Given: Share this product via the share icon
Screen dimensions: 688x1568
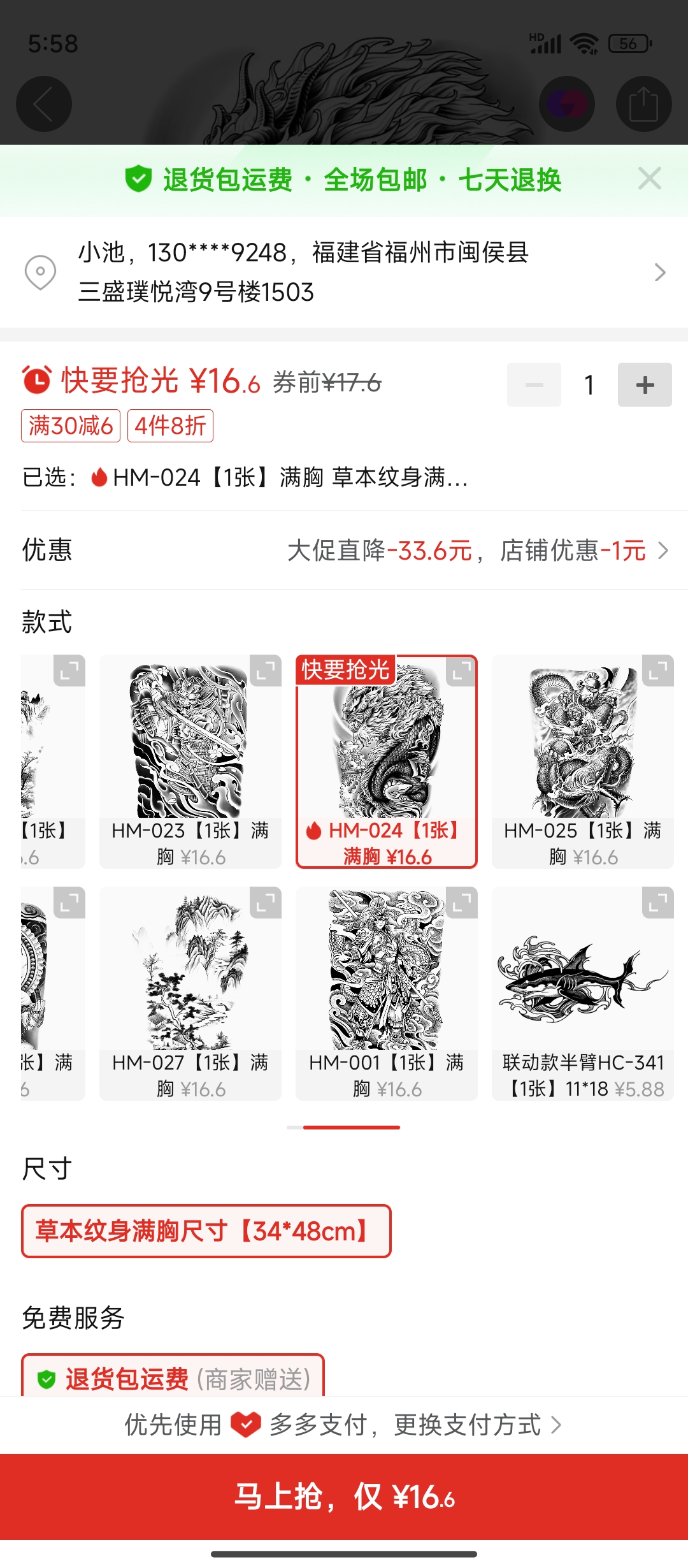Looking at the screenshot, I should coord(643,104).
